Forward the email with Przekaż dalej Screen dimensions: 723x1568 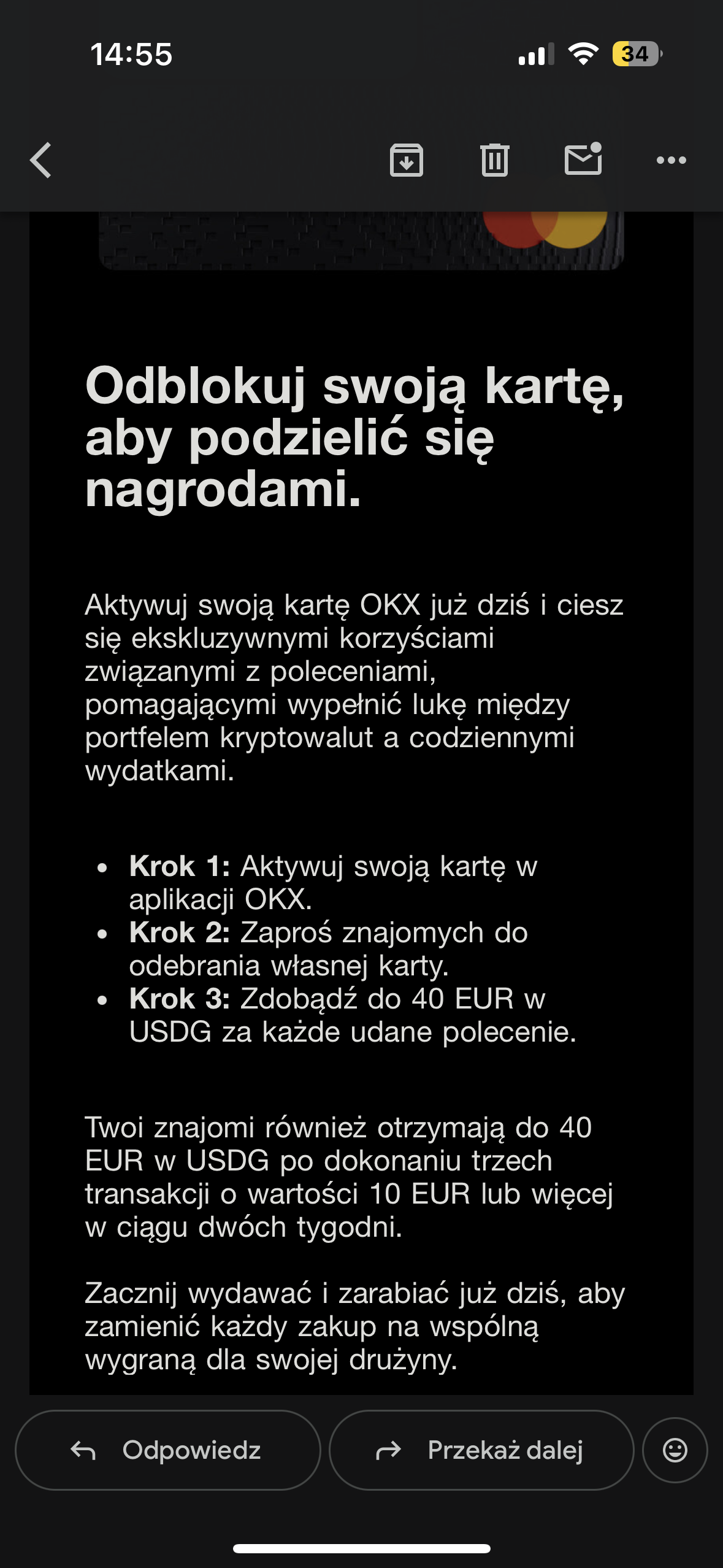(x=481, y=1450)
